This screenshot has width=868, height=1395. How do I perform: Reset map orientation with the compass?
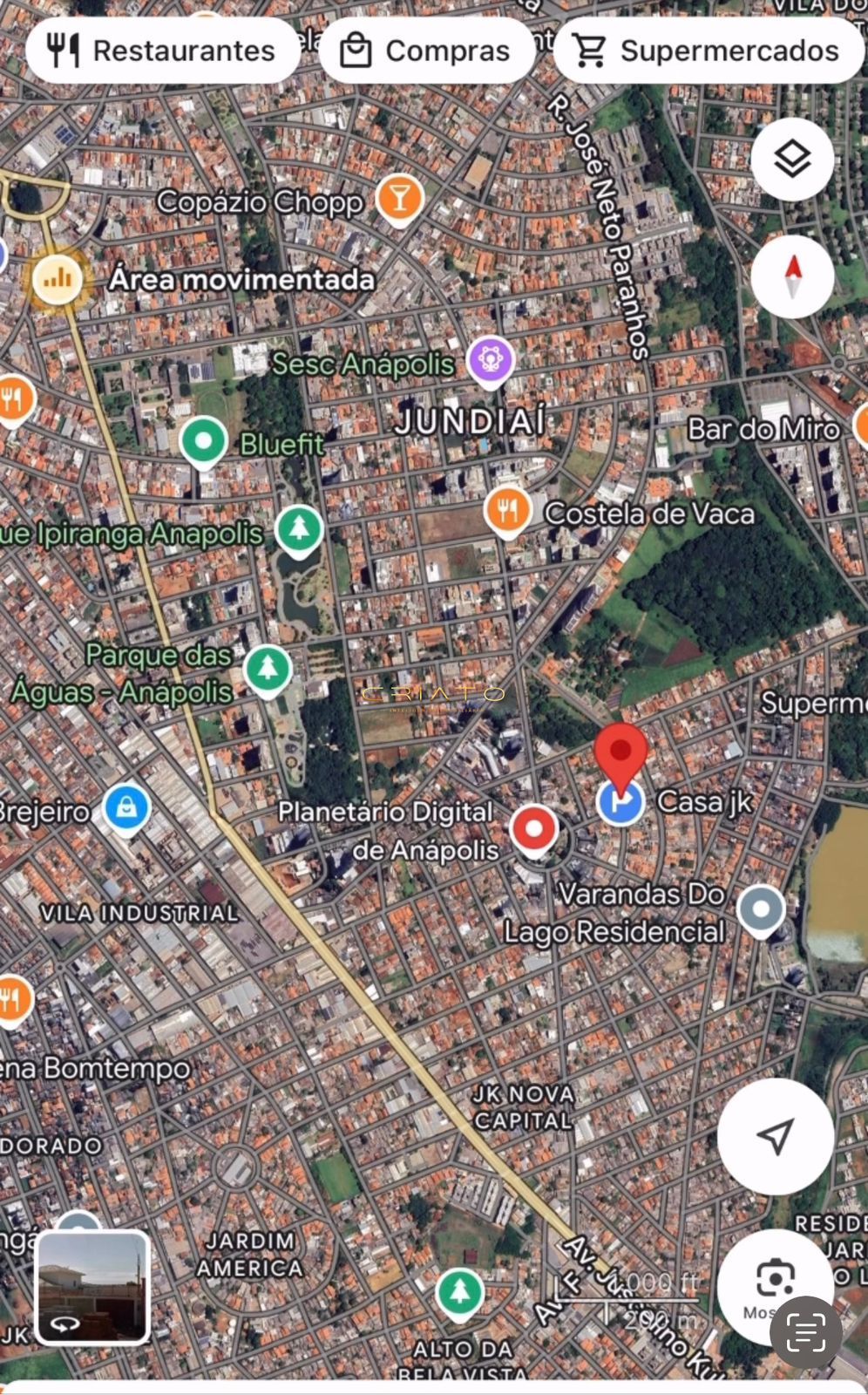792,276
